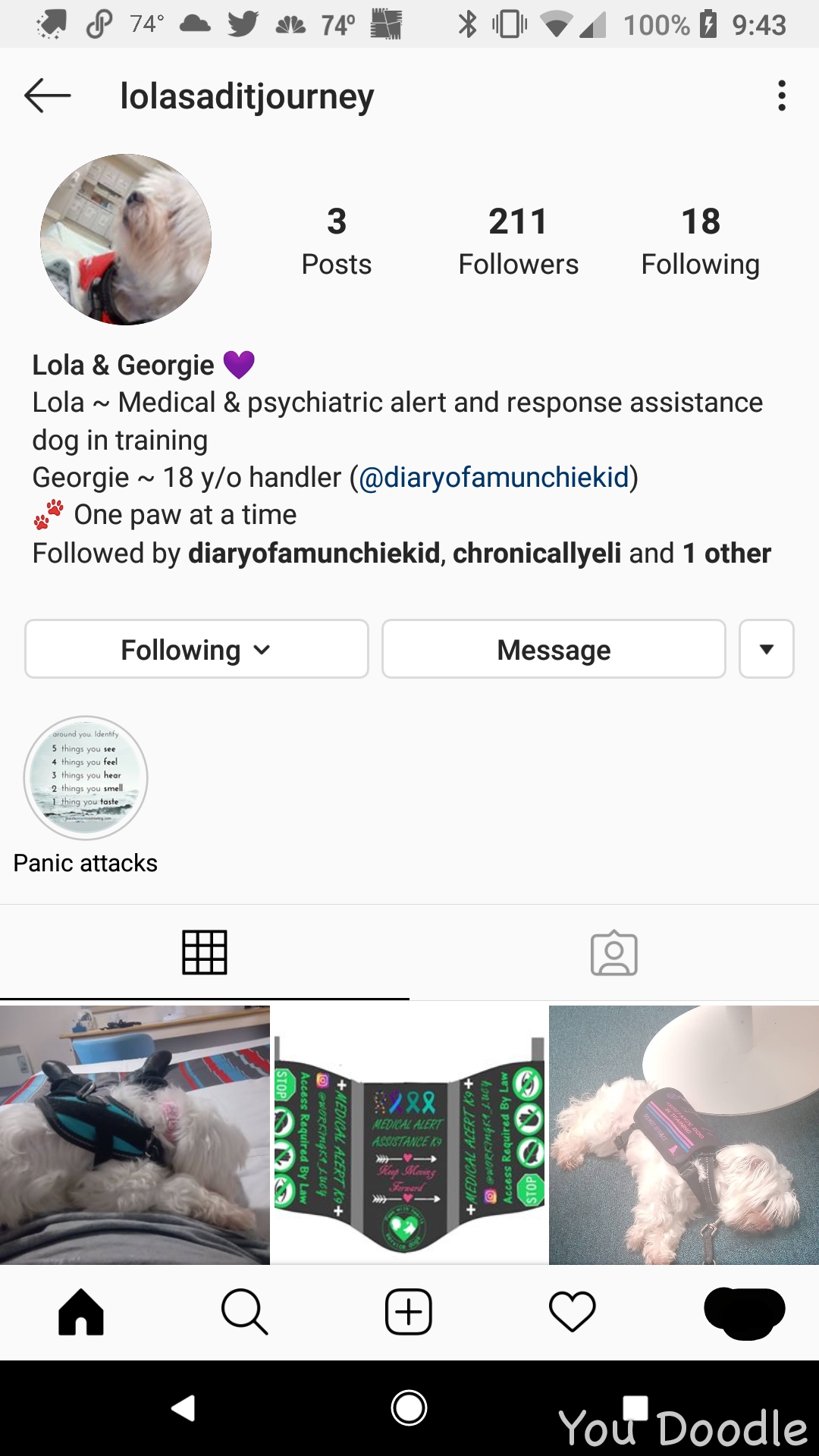Screen dimensions: 819x1456
Task: View the 211 Followers list
Action: coord(518,241)
